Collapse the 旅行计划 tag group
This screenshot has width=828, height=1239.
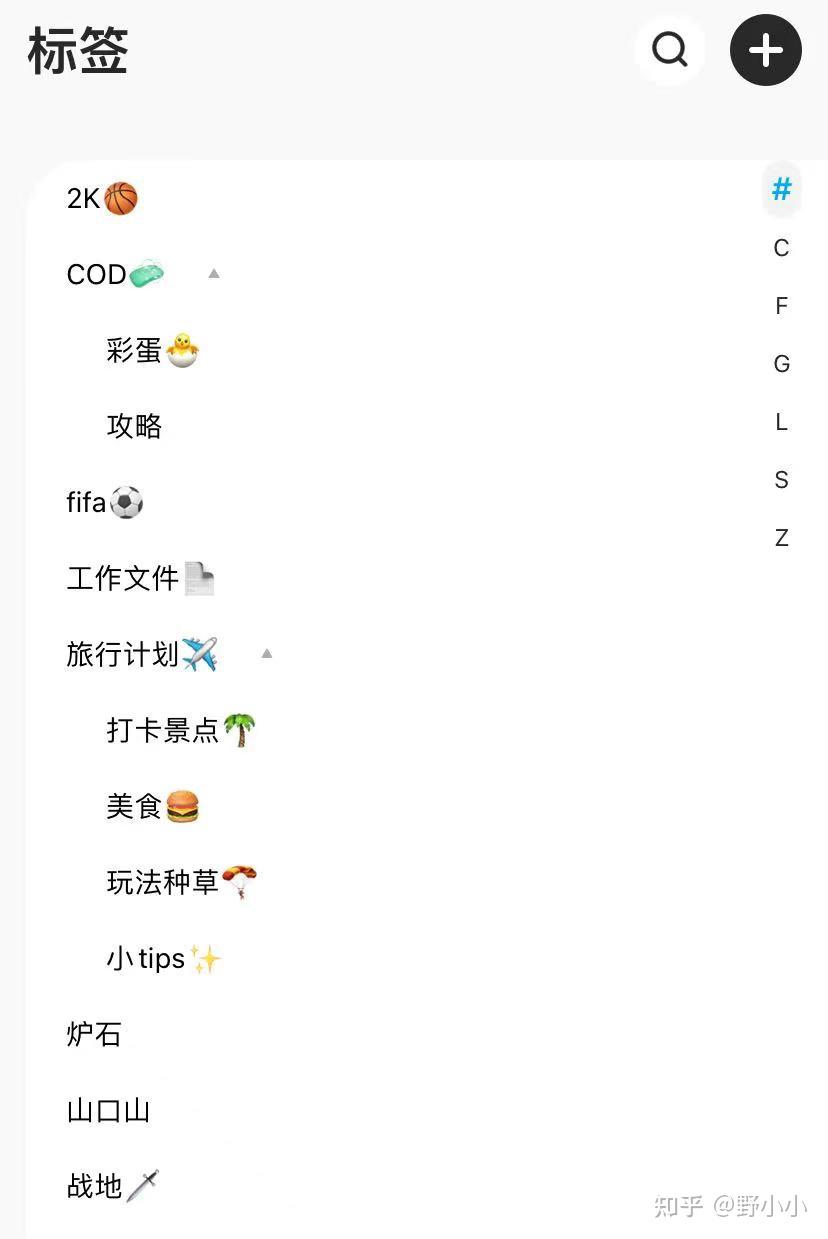(266, 654)
